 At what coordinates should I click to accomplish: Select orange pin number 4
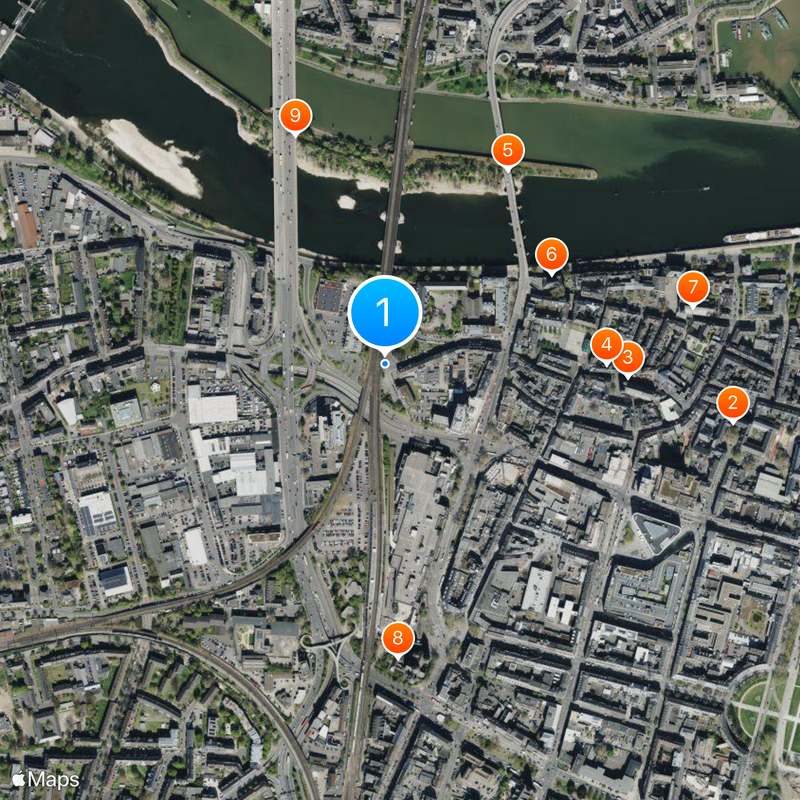[x=605, y=345]
